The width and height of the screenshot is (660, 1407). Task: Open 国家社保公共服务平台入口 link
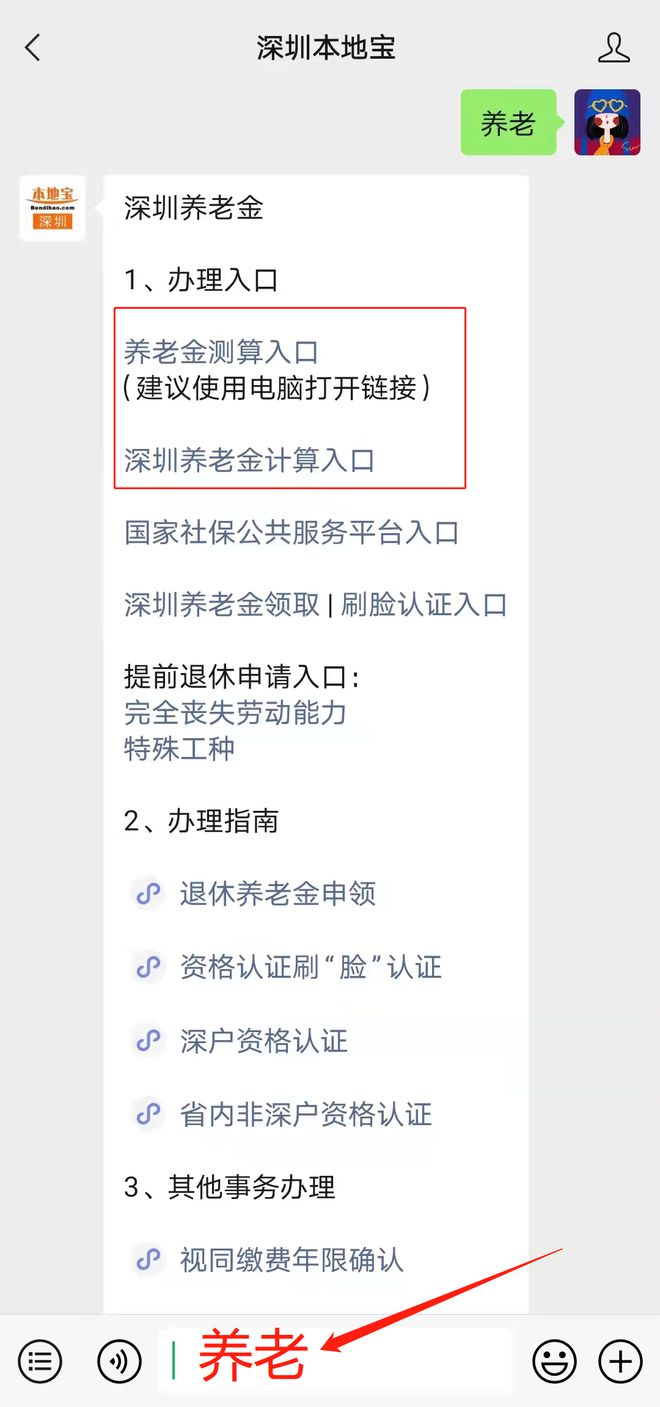coord(291,532)
